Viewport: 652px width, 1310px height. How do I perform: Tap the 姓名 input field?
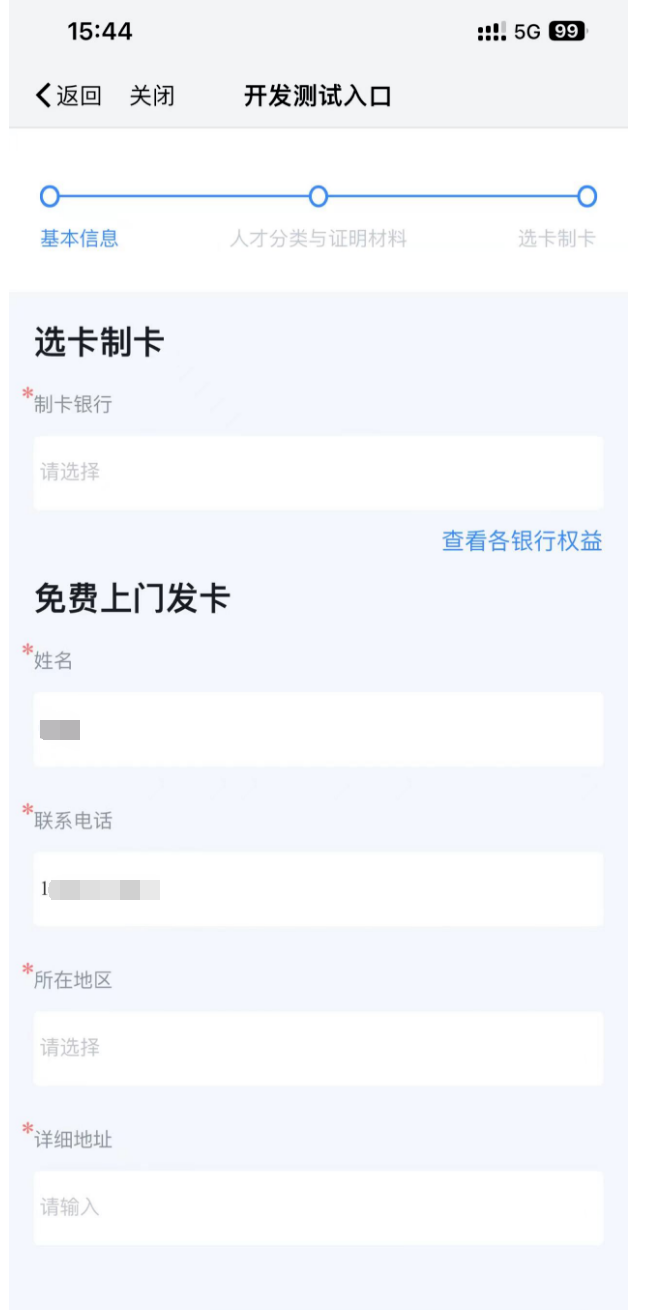click(318, 729)
